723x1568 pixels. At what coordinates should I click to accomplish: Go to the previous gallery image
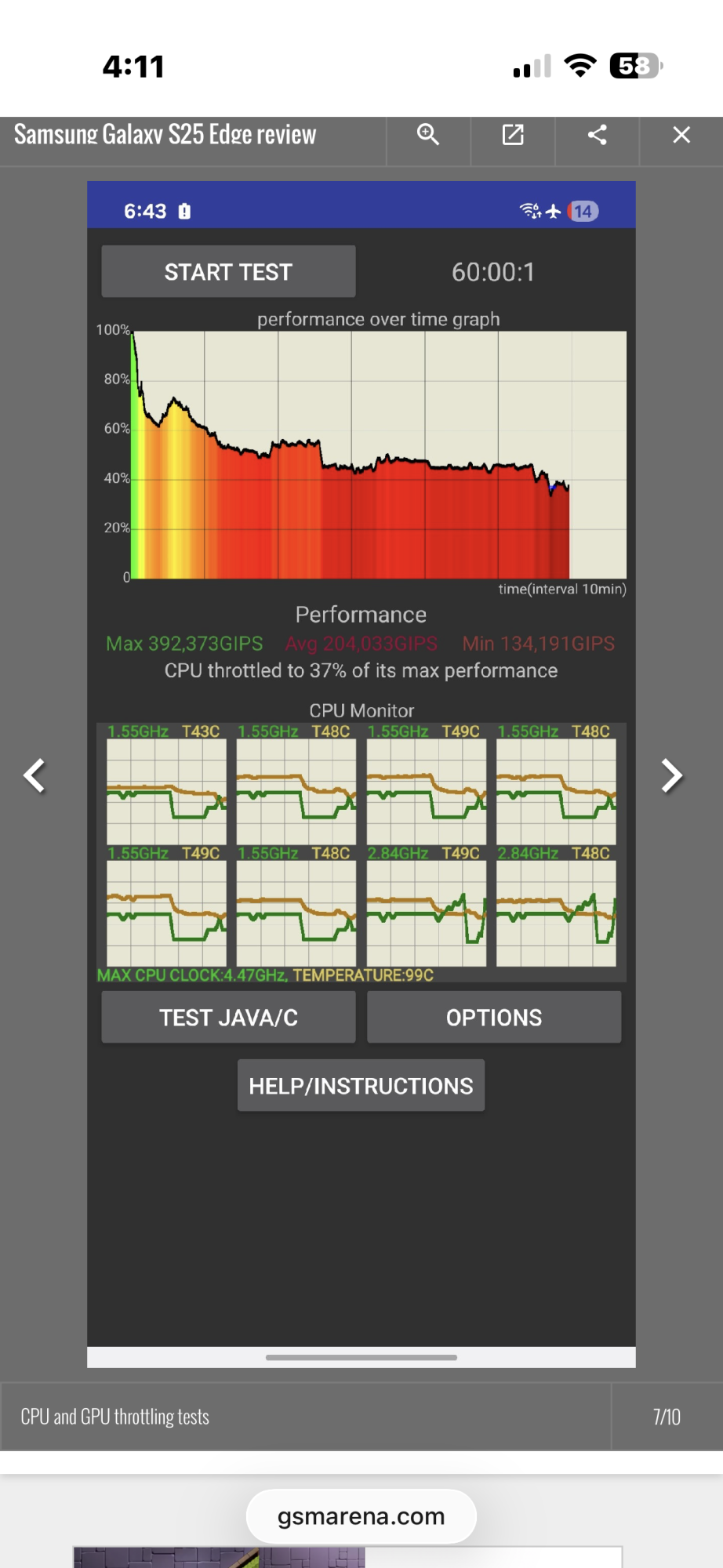tap(35, 776)
